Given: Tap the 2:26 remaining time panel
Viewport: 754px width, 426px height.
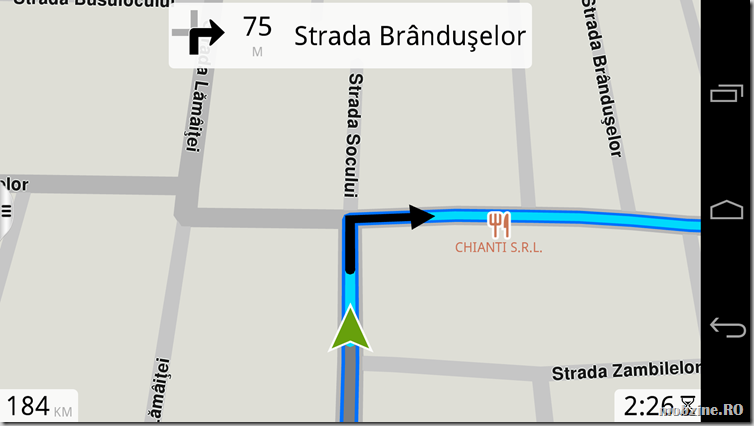Looking at the screenshot, I should tap(657, 406).
